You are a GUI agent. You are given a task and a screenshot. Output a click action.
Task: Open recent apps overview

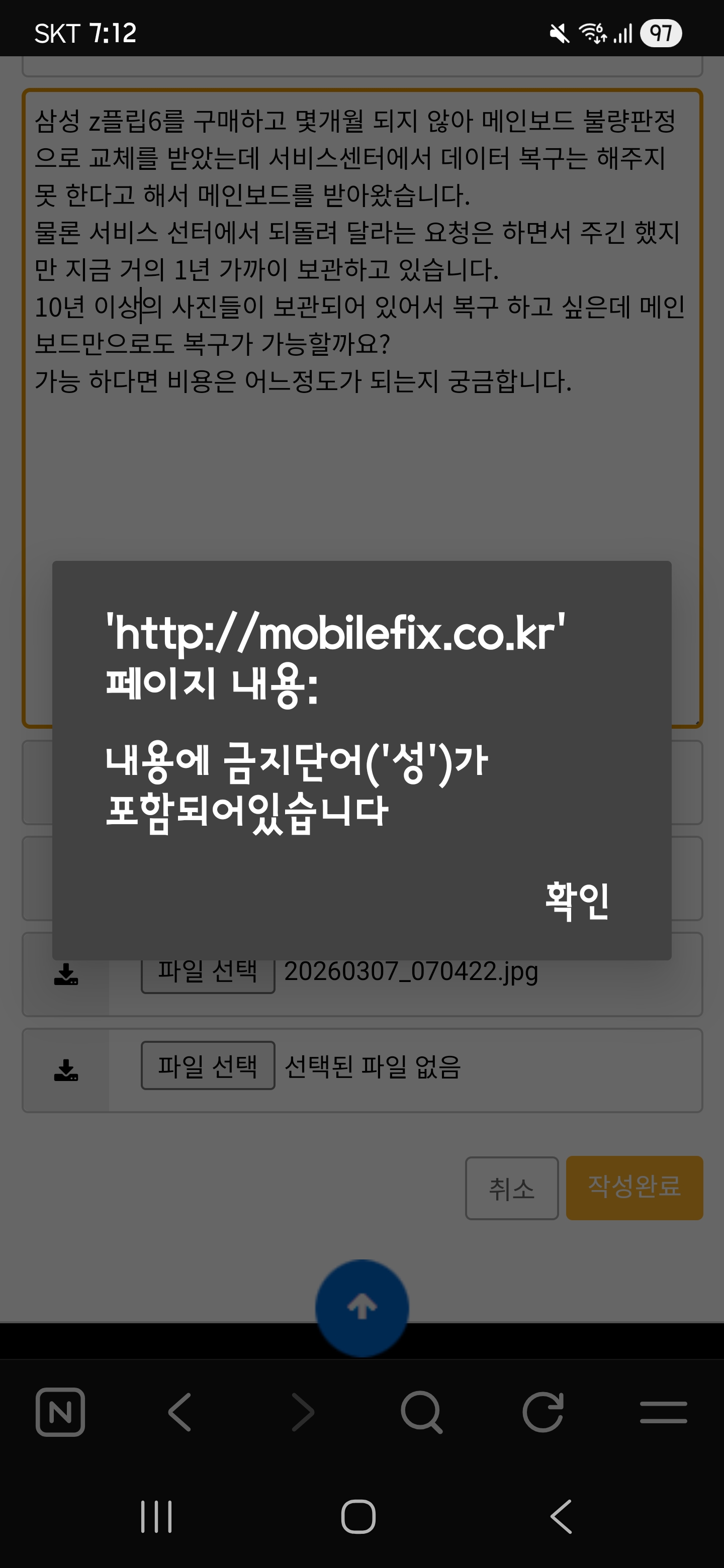[x=156, y=1516]
